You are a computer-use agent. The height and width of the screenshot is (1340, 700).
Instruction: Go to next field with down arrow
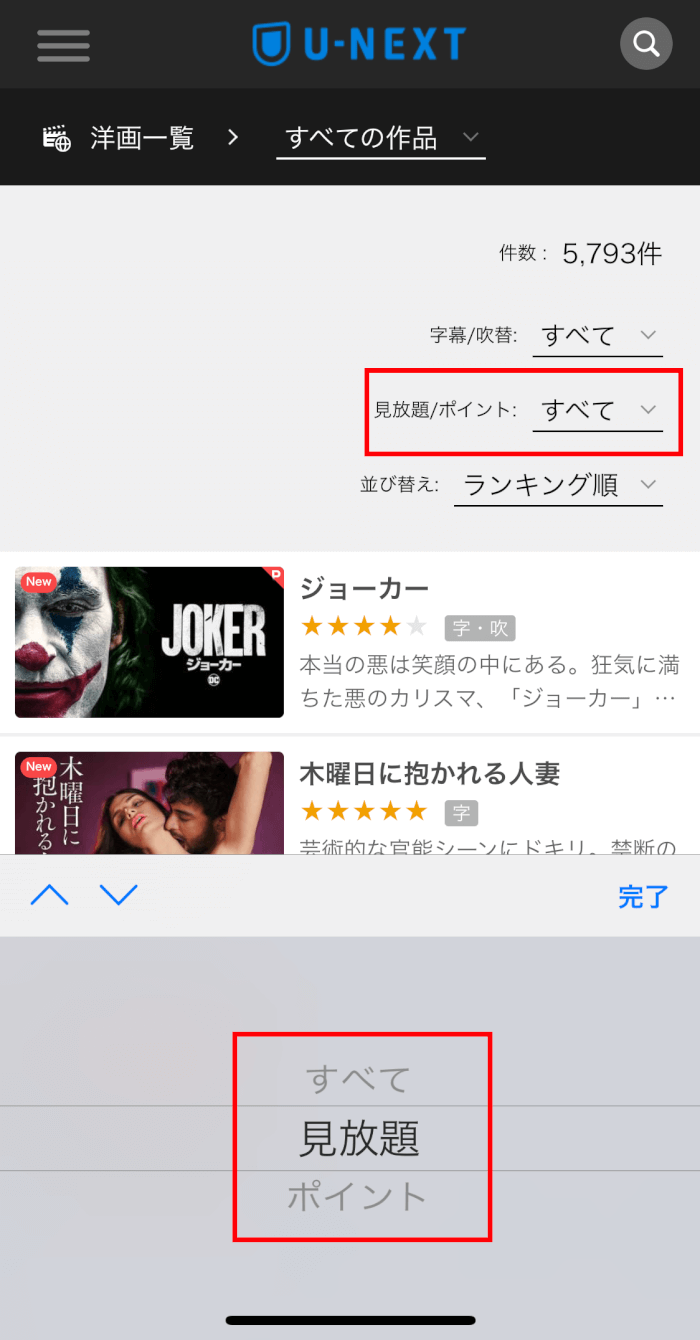[x=119, y=895]
